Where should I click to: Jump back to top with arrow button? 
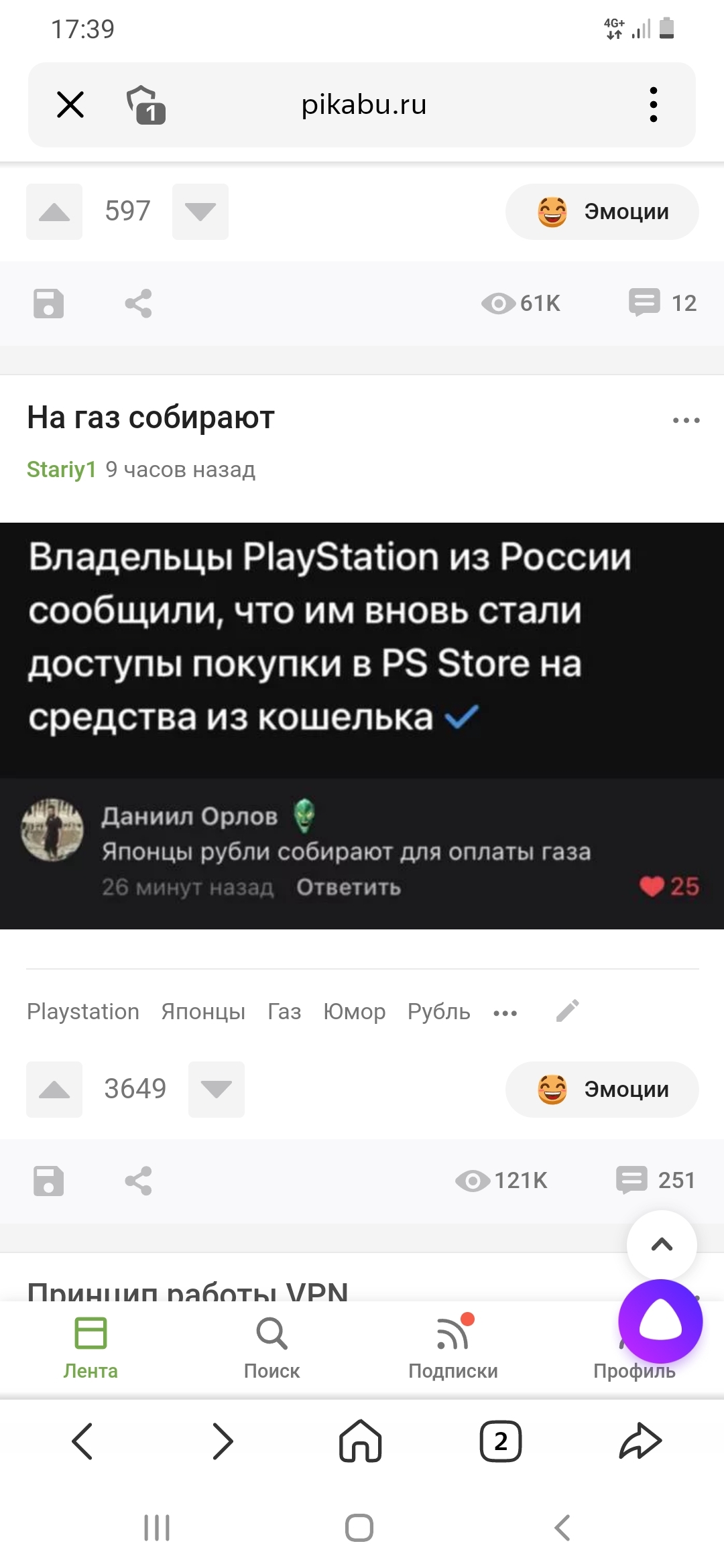[662, 1244]
